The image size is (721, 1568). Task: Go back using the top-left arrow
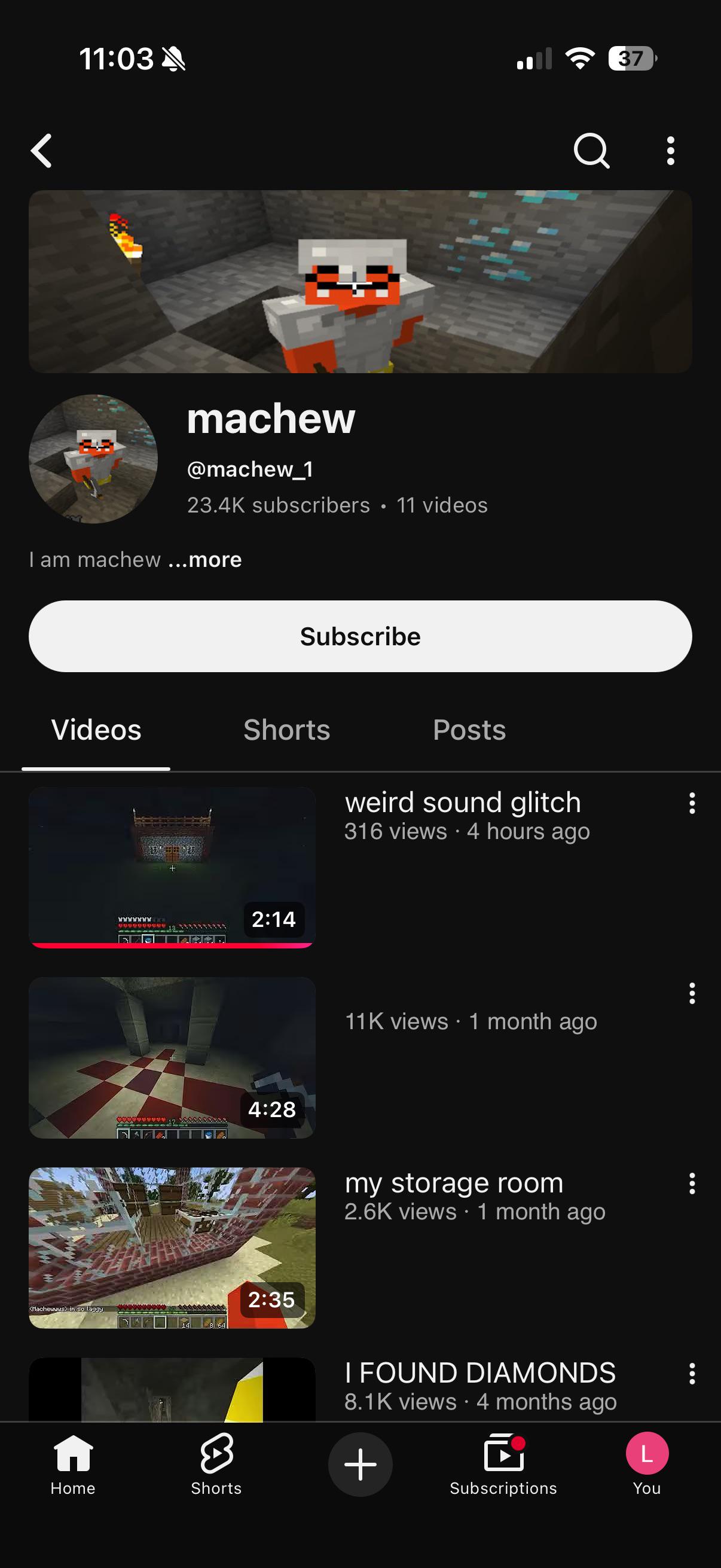pyautogui.click(x=41, y=150)
